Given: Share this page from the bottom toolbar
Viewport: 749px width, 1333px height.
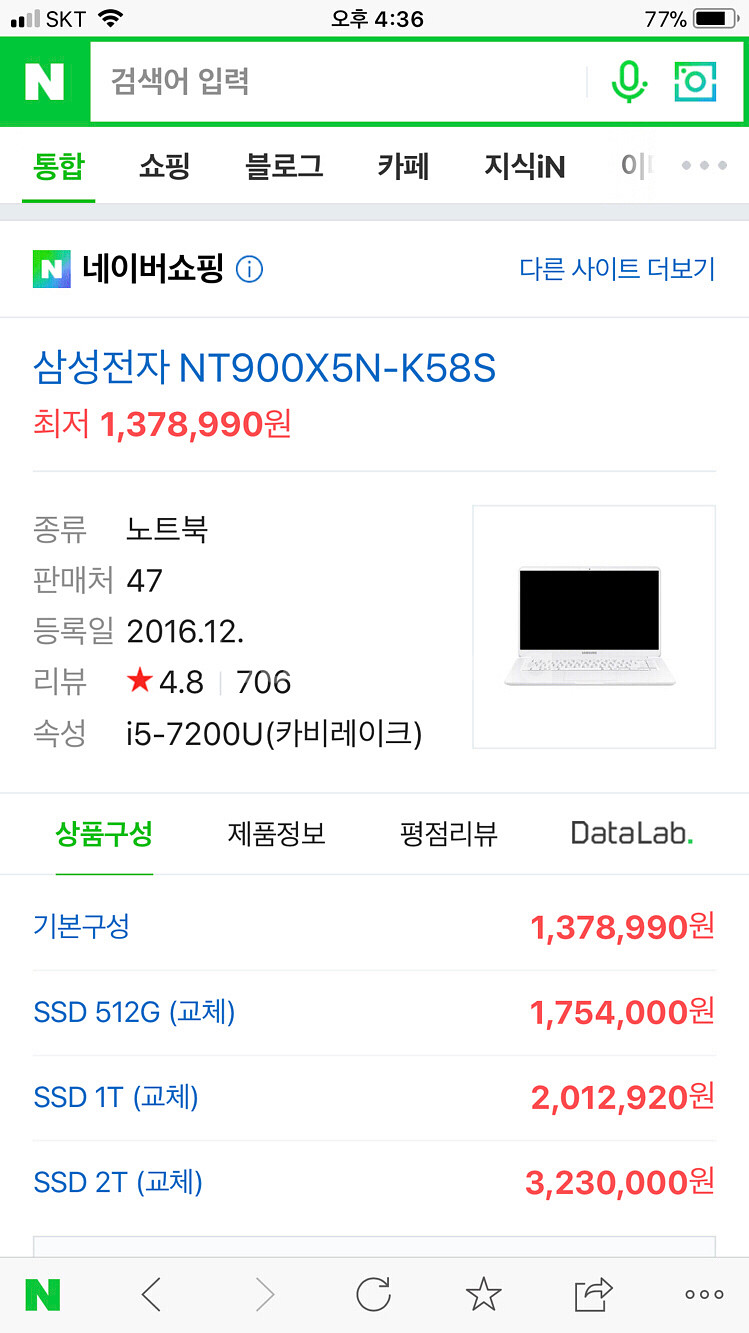Looking at the screenshot, I should tap(594, 1295).
